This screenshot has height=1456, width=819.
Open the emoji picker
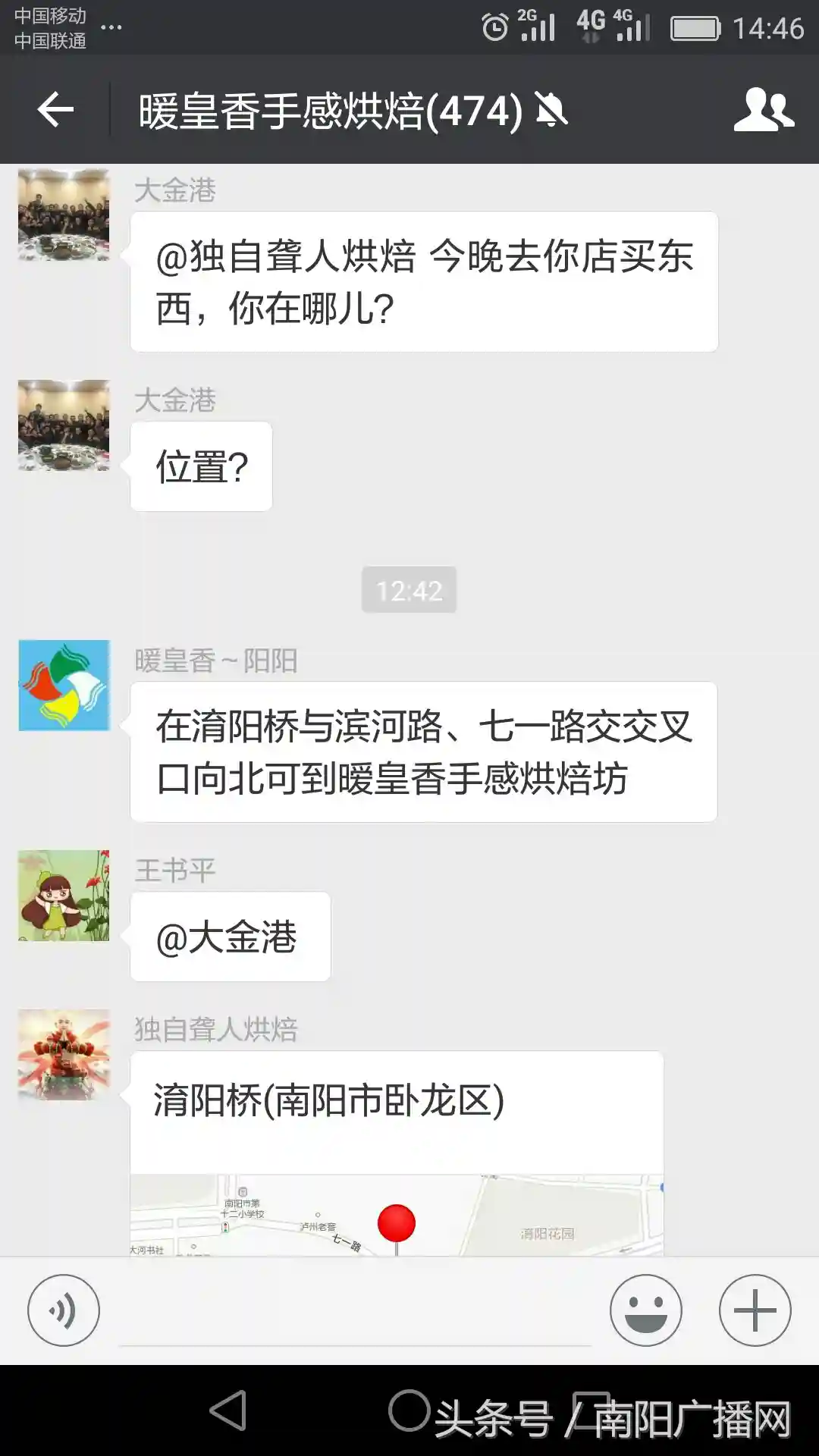click(646, 1310)
